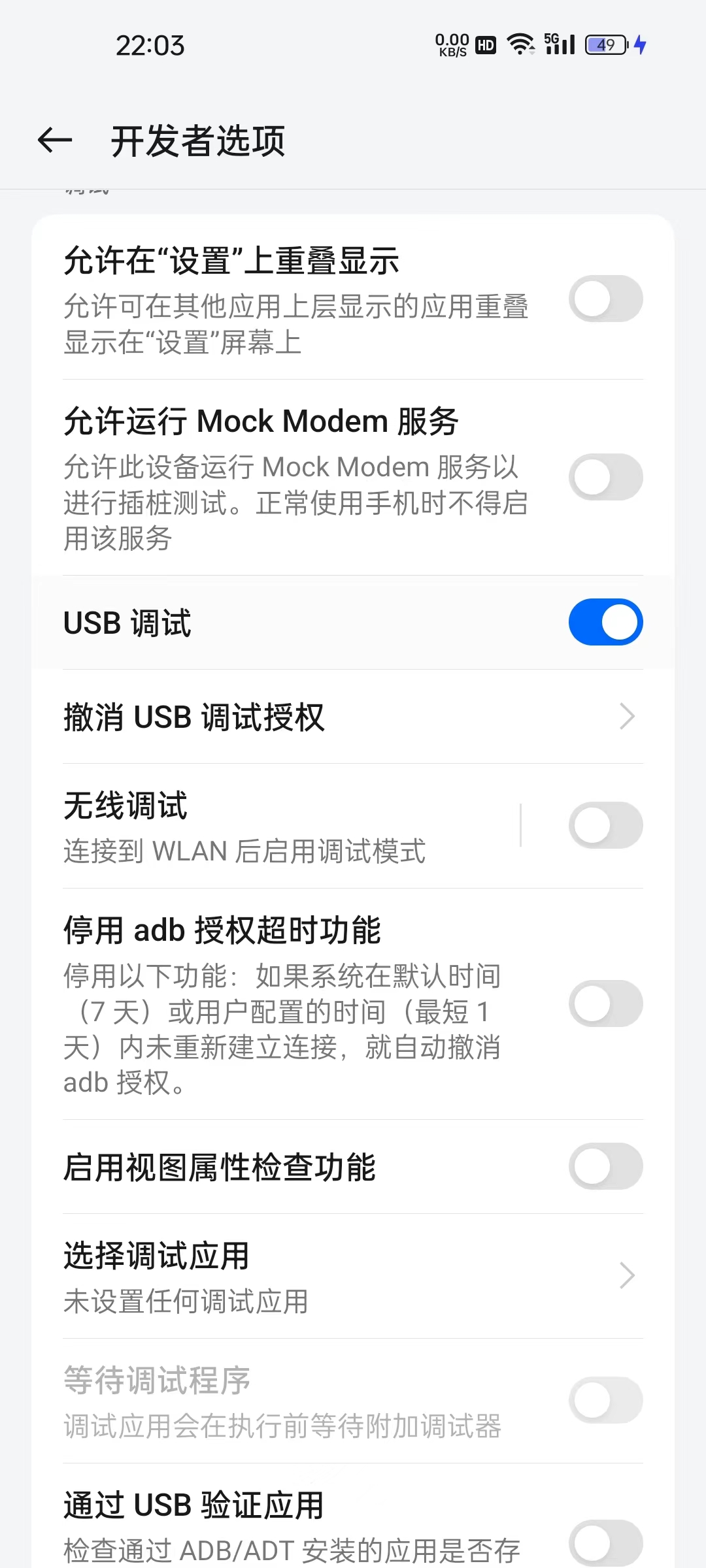Enable 允许在"设置"上重叠显示 switch
The image size is (706, 1568).
point(605,299)
